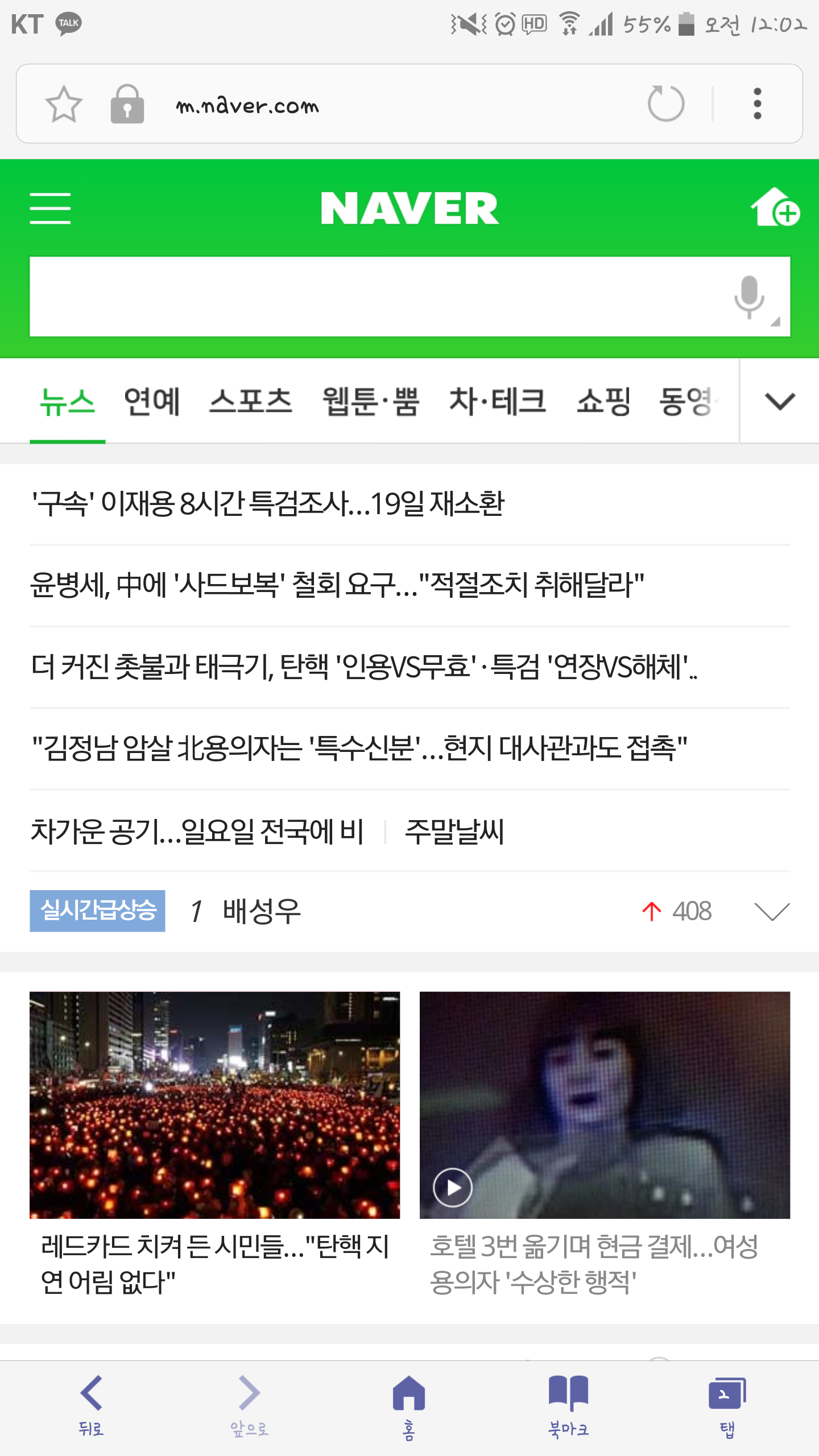This screenshot has width=819, height=1456.
Task: Play the hotel suspect video
Action: pos(452,1188)
